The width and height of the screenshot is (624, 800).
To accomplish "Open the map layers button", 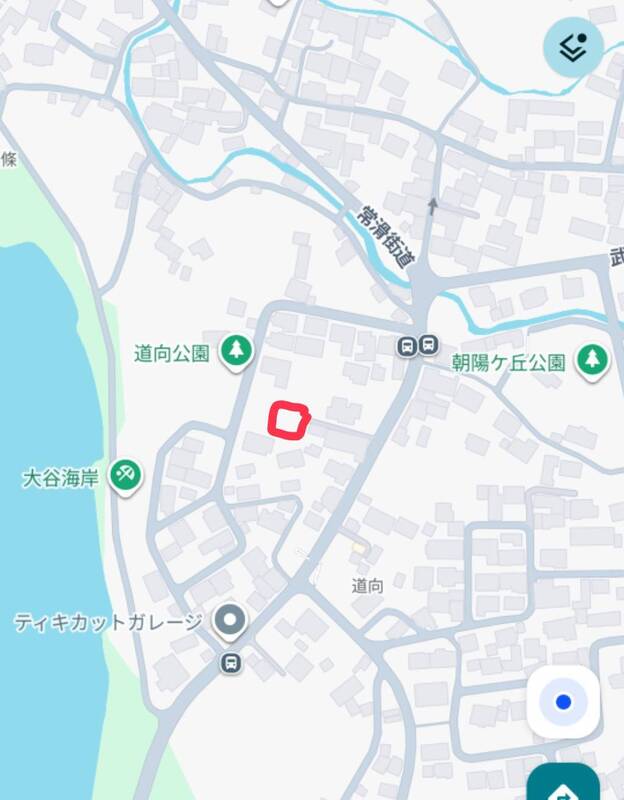I will 573,47.
